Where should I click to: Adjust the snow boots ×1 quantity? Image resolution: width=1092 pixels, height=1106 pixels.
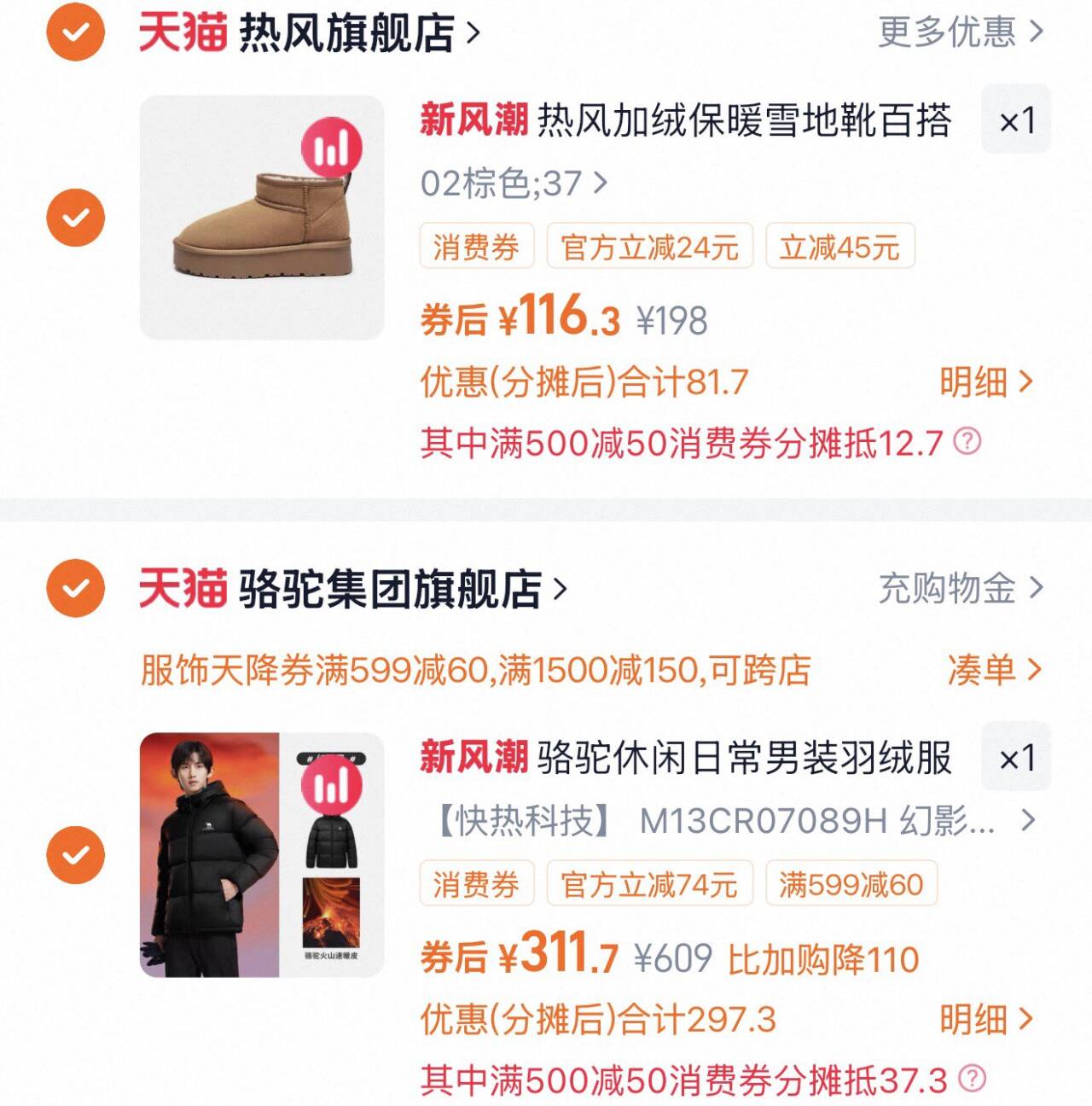[x=1015, y=120]
